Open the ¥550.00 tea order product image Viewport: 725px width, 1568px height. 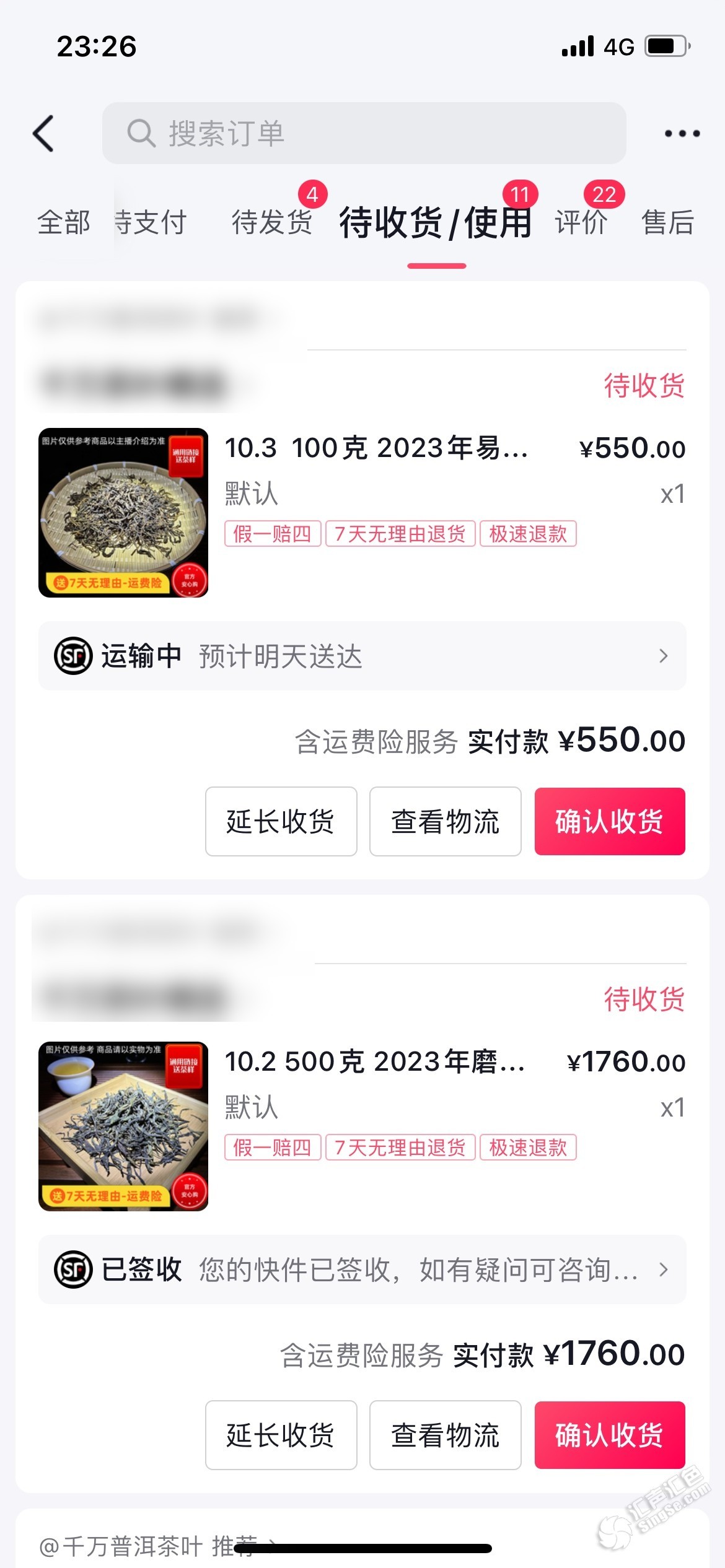(x=123, y=513)
